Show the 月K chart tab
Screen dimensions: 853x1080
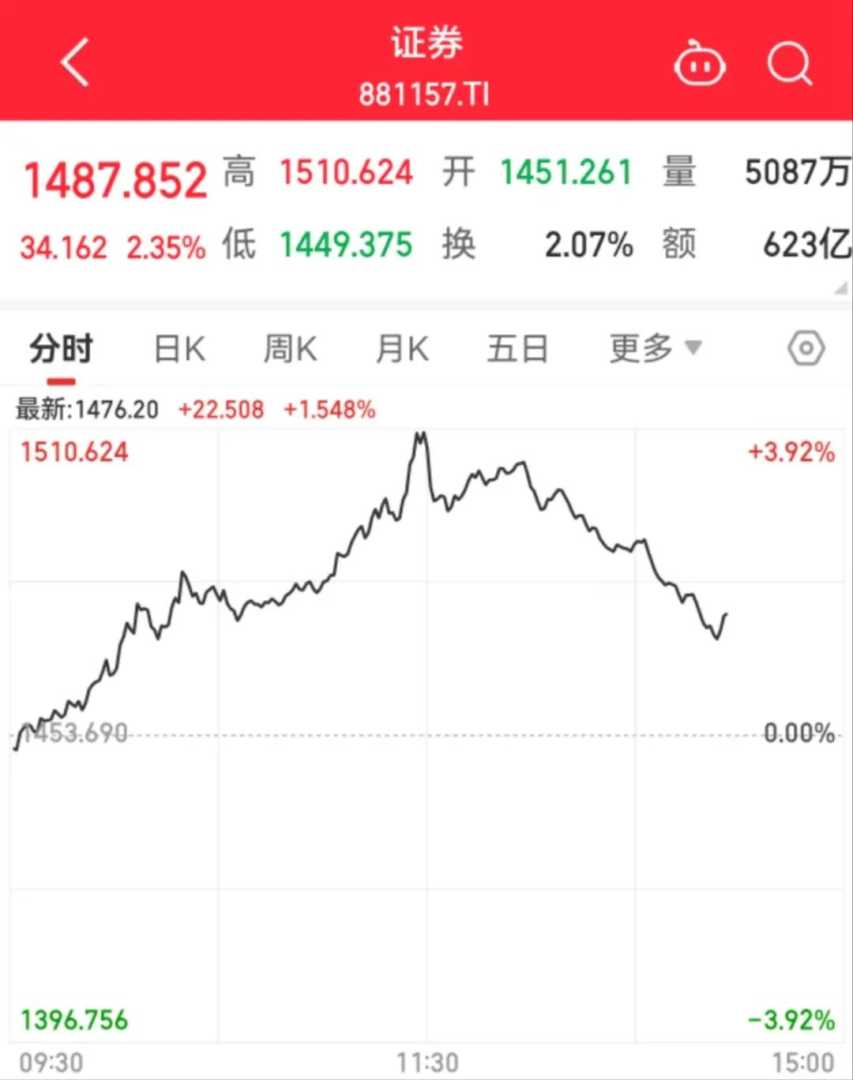coord(402,349)
